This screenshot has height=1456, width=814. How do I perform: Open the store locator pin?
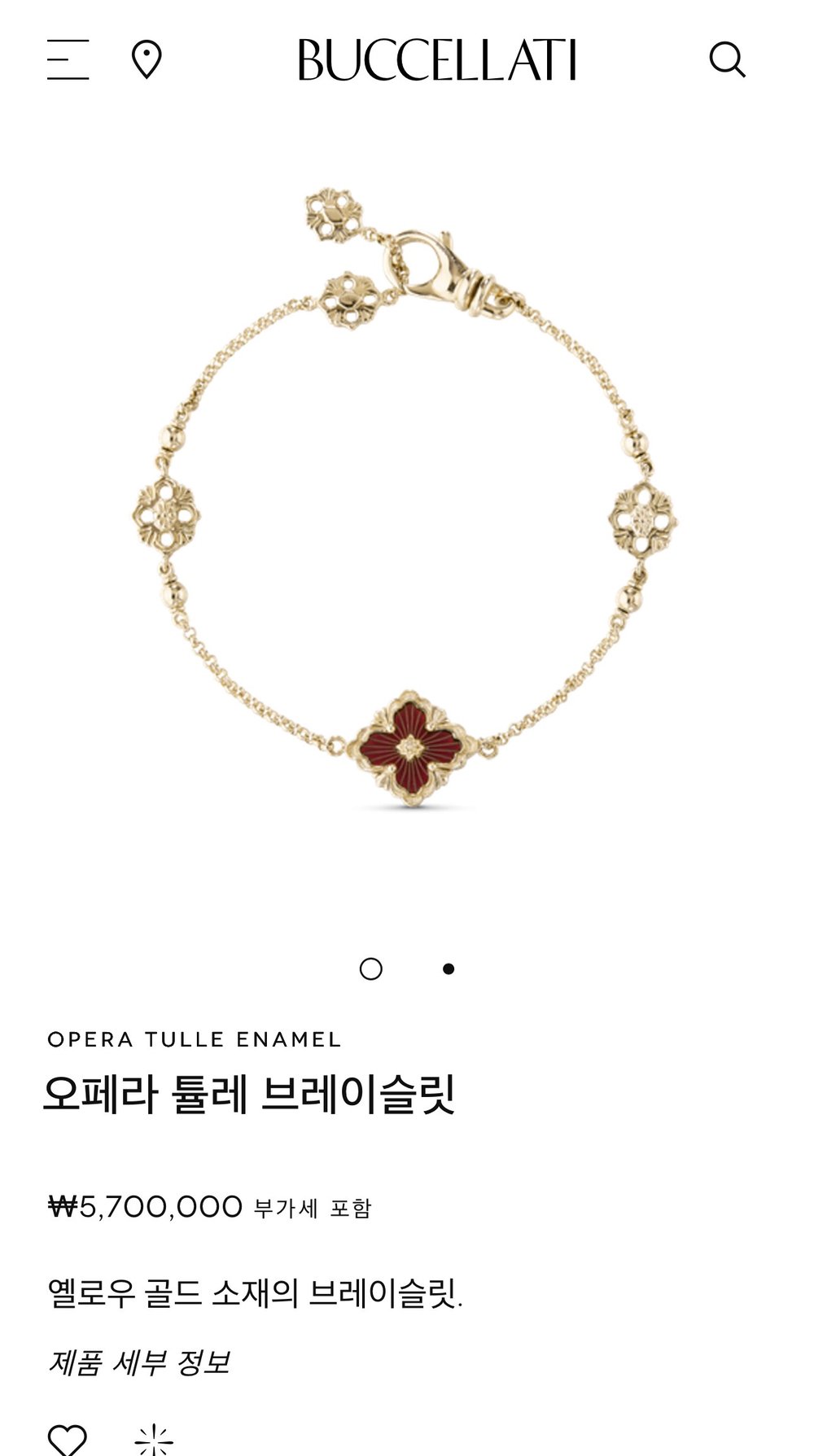(x=147, y=60)
